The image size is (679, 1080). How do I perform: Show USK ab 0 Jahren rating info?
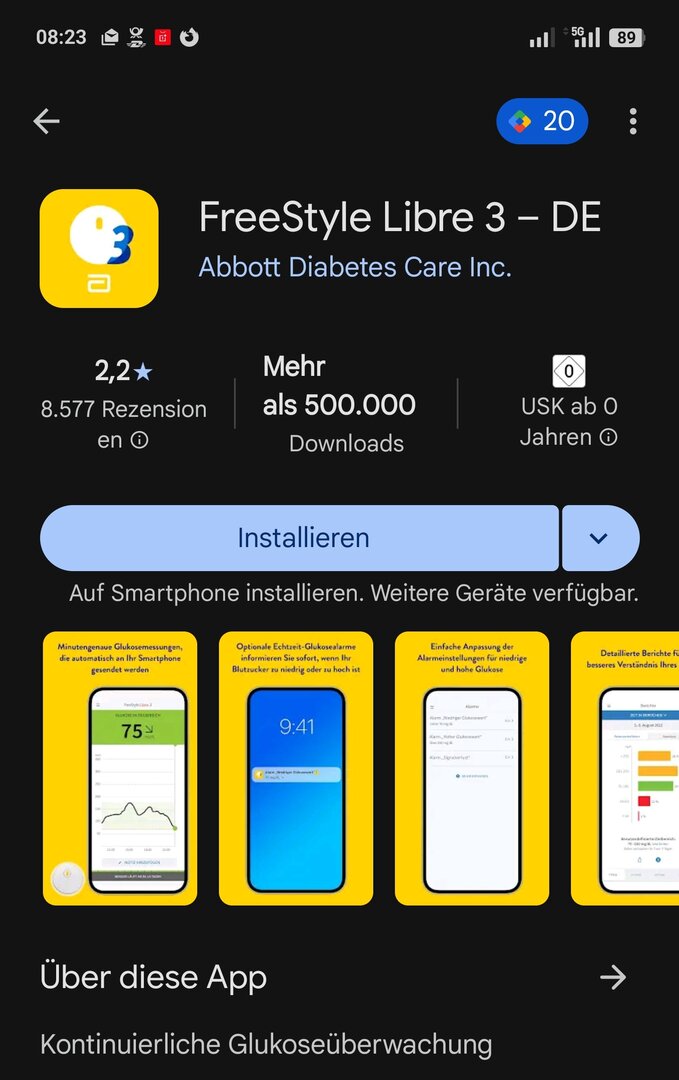(608, 437)
